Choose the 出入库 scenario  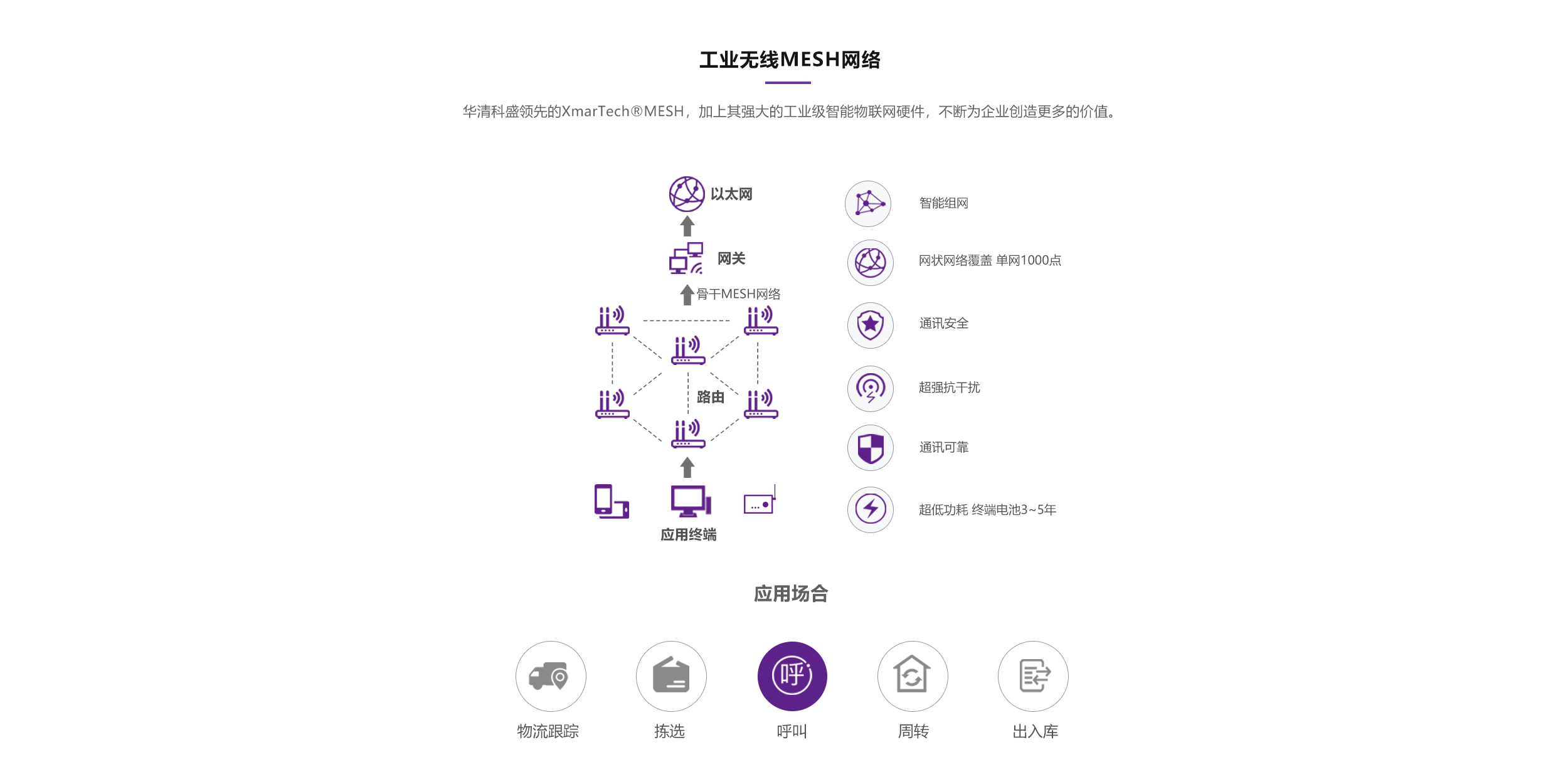tap(1032, 676)
